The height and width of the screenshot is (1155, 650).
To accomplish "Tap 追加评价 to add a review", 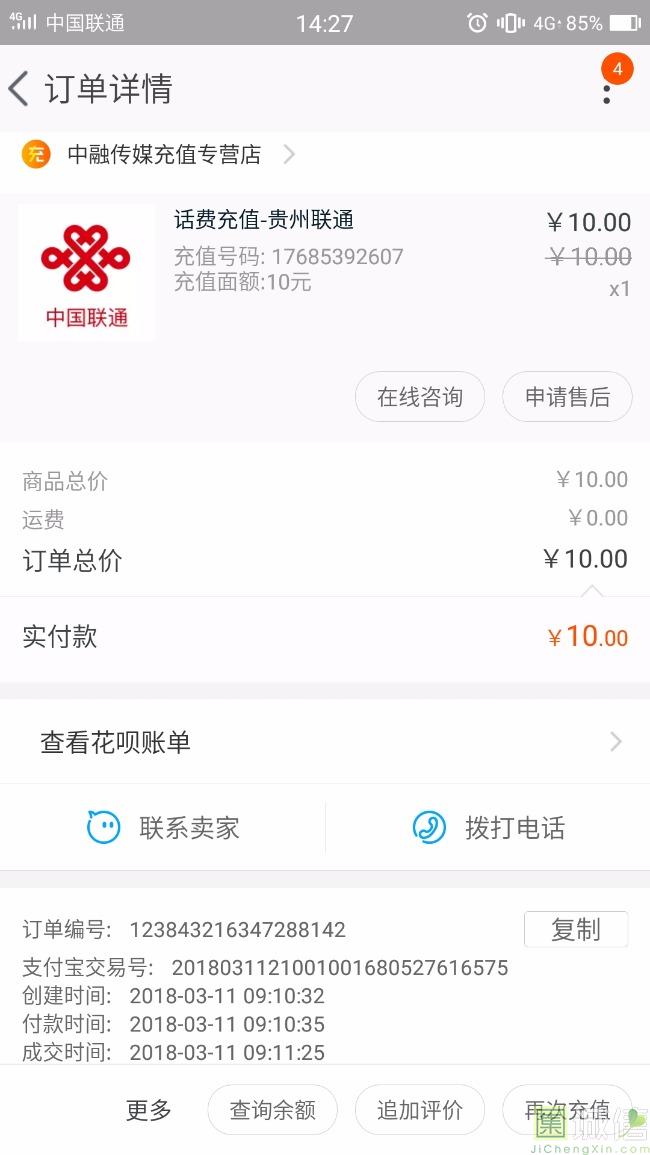I will point(420,1109).
